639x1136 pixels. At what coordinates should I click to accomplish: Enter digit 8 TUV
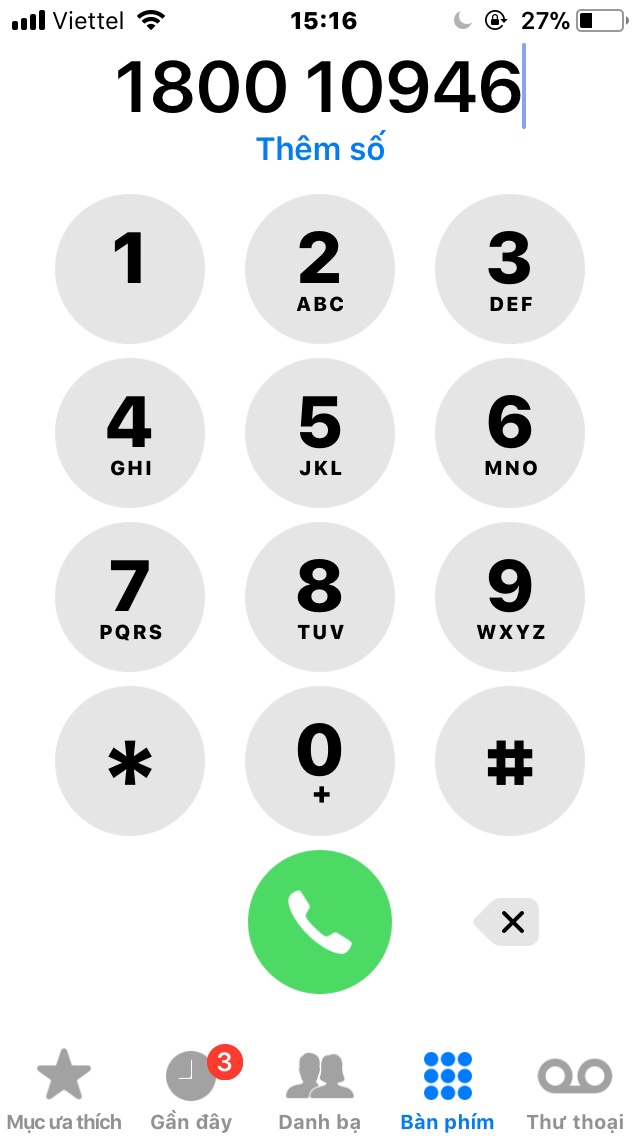click(320, 597)
